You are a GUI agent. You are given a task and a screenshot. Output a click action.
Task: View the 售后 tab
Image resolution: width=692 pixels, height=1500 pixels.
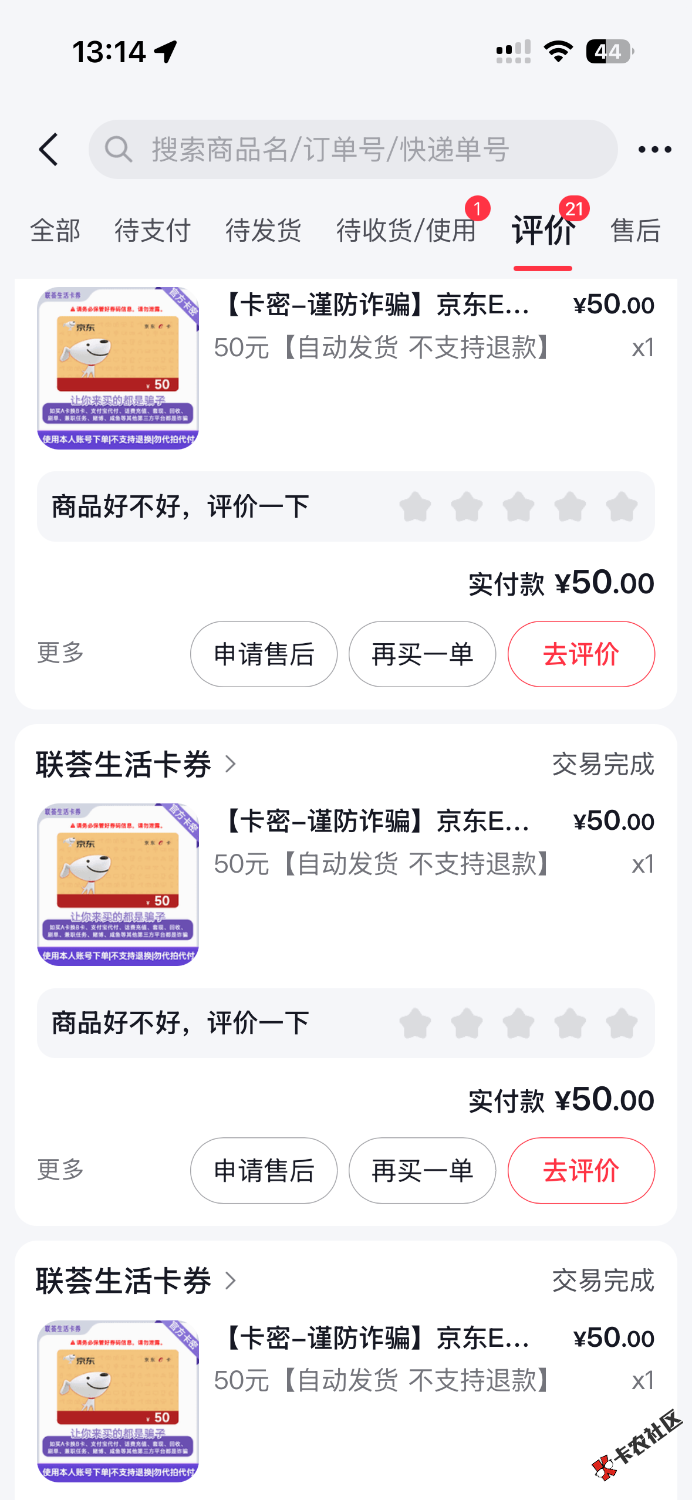(635, 231)
